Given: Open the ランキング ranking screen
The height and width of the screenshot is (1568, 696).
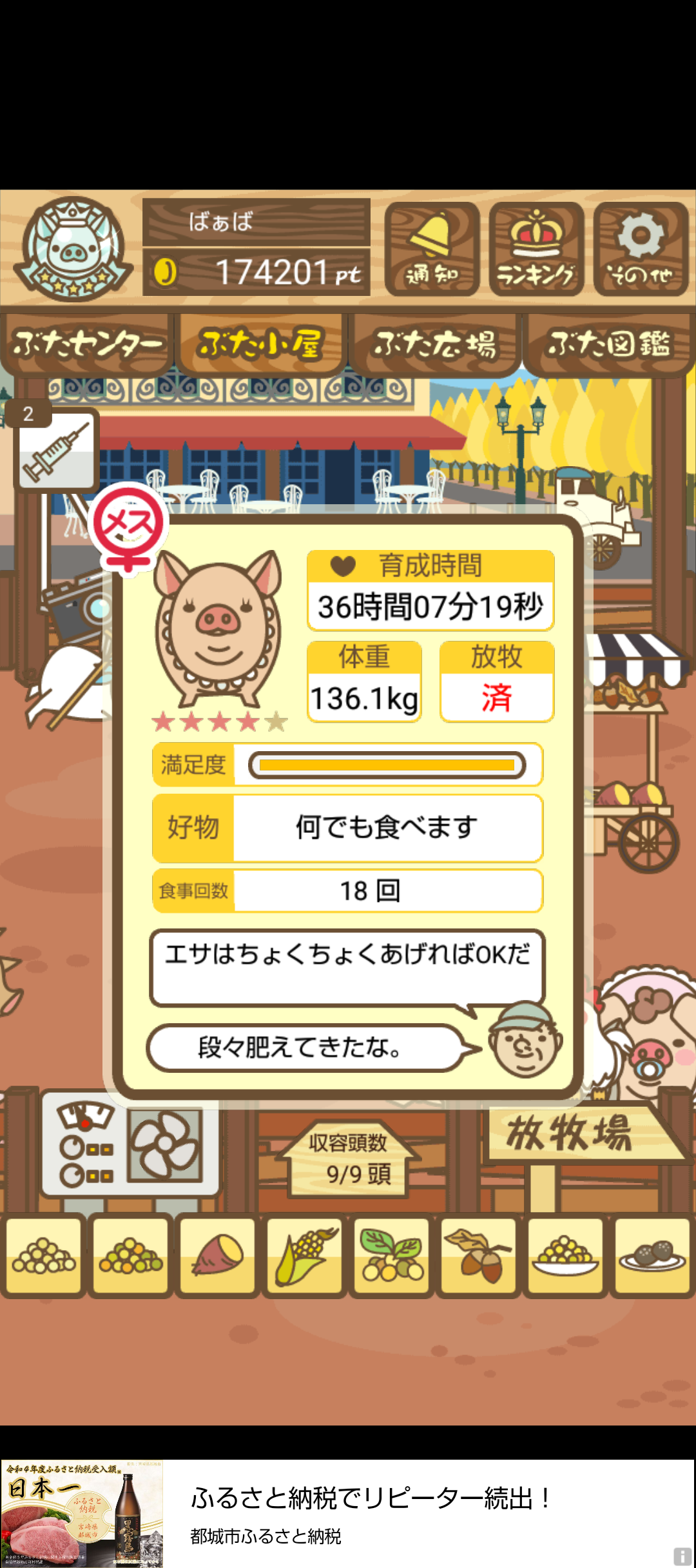Looking at the screenshot, I should click(536, 249).
